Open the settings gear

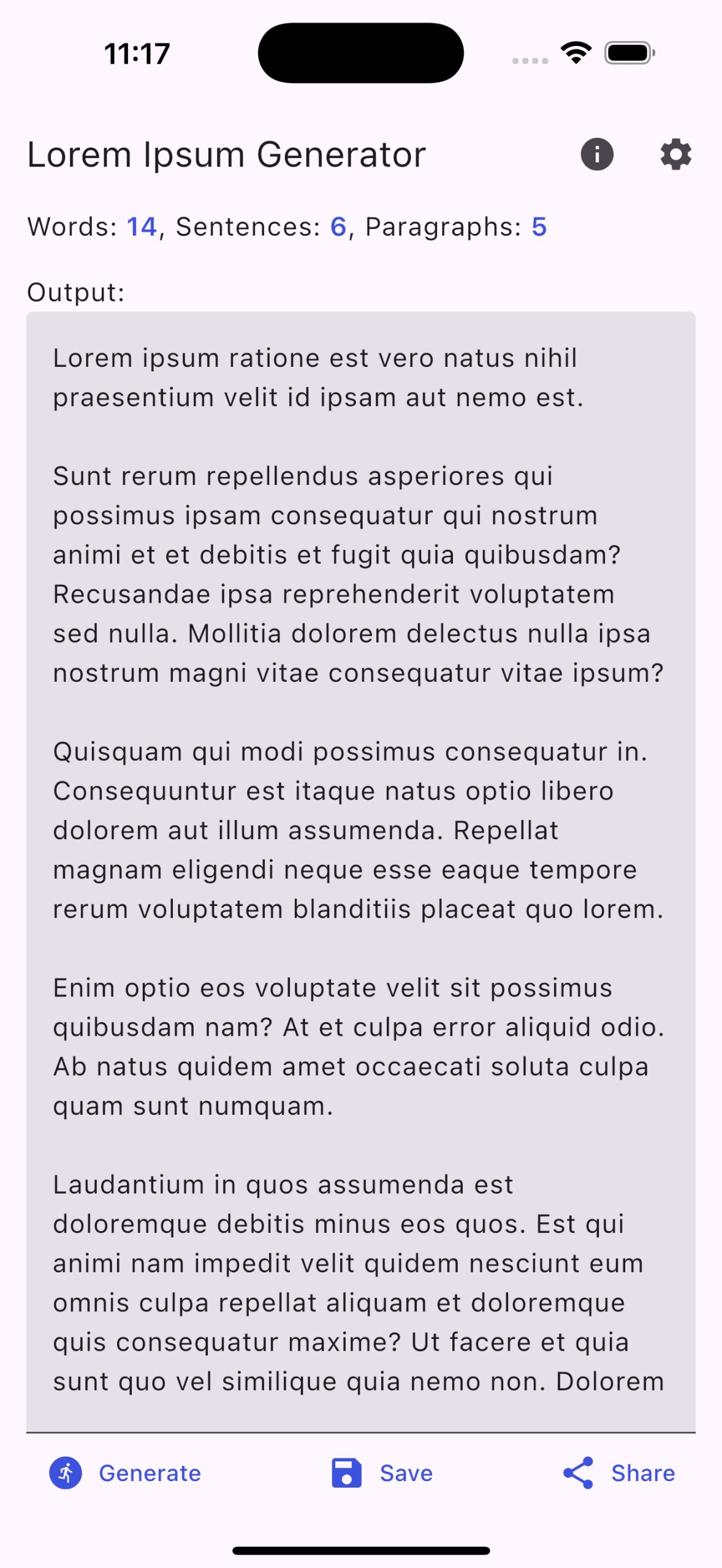click(x=675, y=154)
